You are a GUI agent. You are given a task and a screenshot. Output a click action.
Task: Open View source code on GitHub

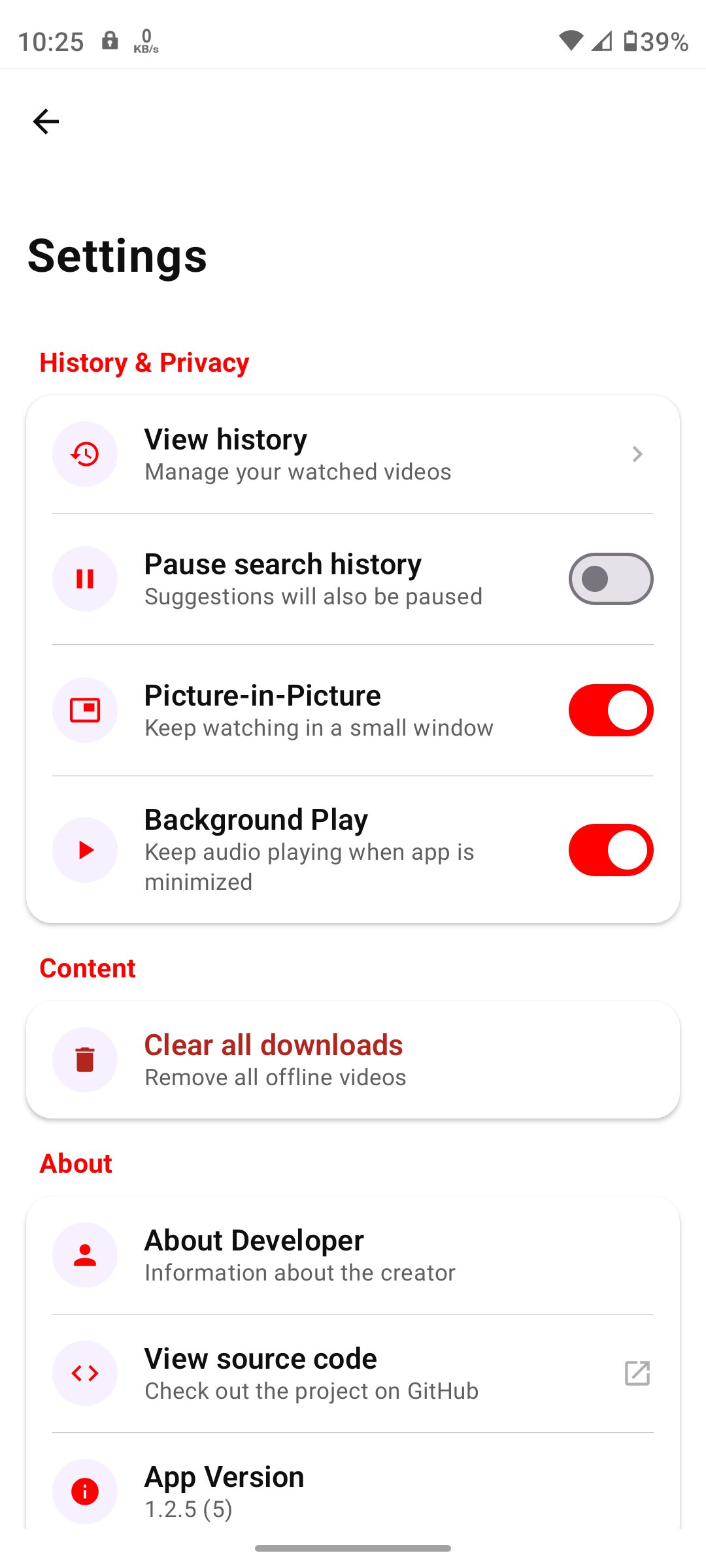coord(353,1373)
